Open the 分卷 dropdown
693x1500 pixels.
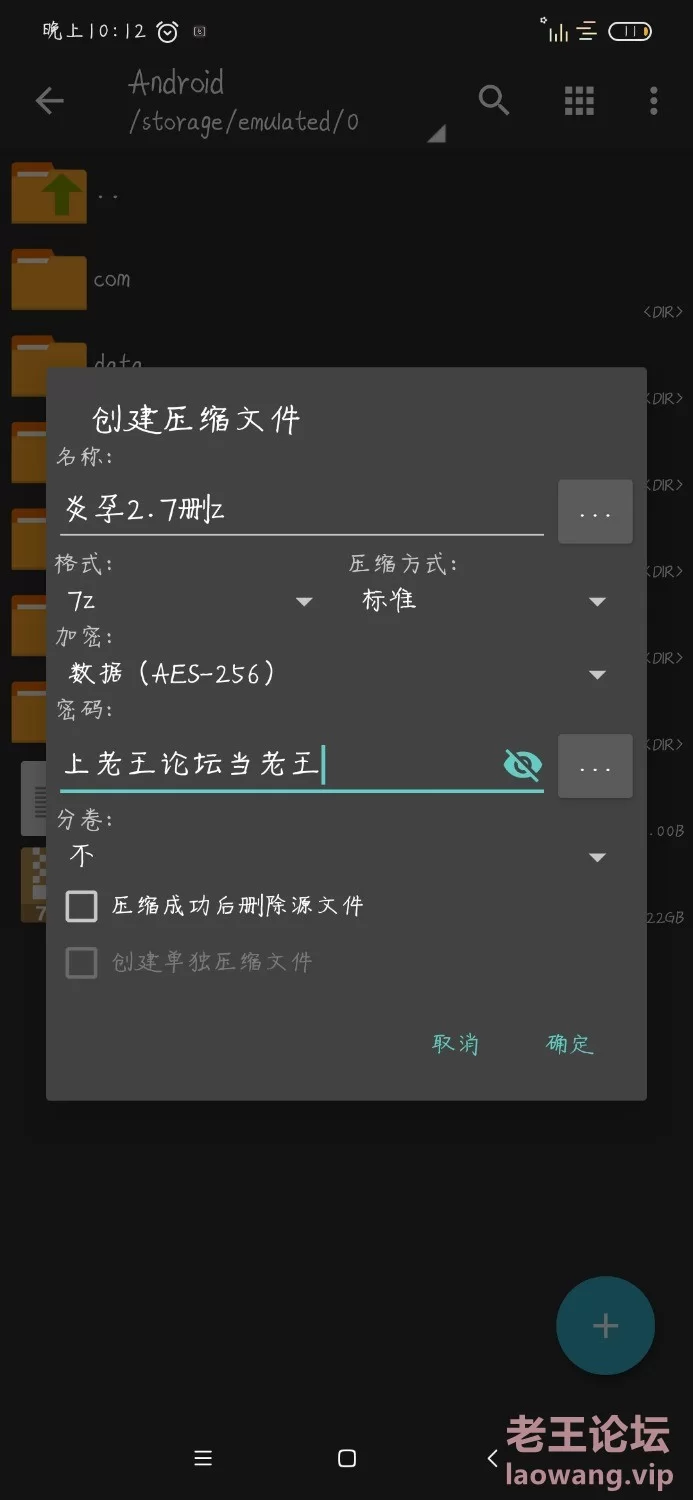[x=337, y=856]
